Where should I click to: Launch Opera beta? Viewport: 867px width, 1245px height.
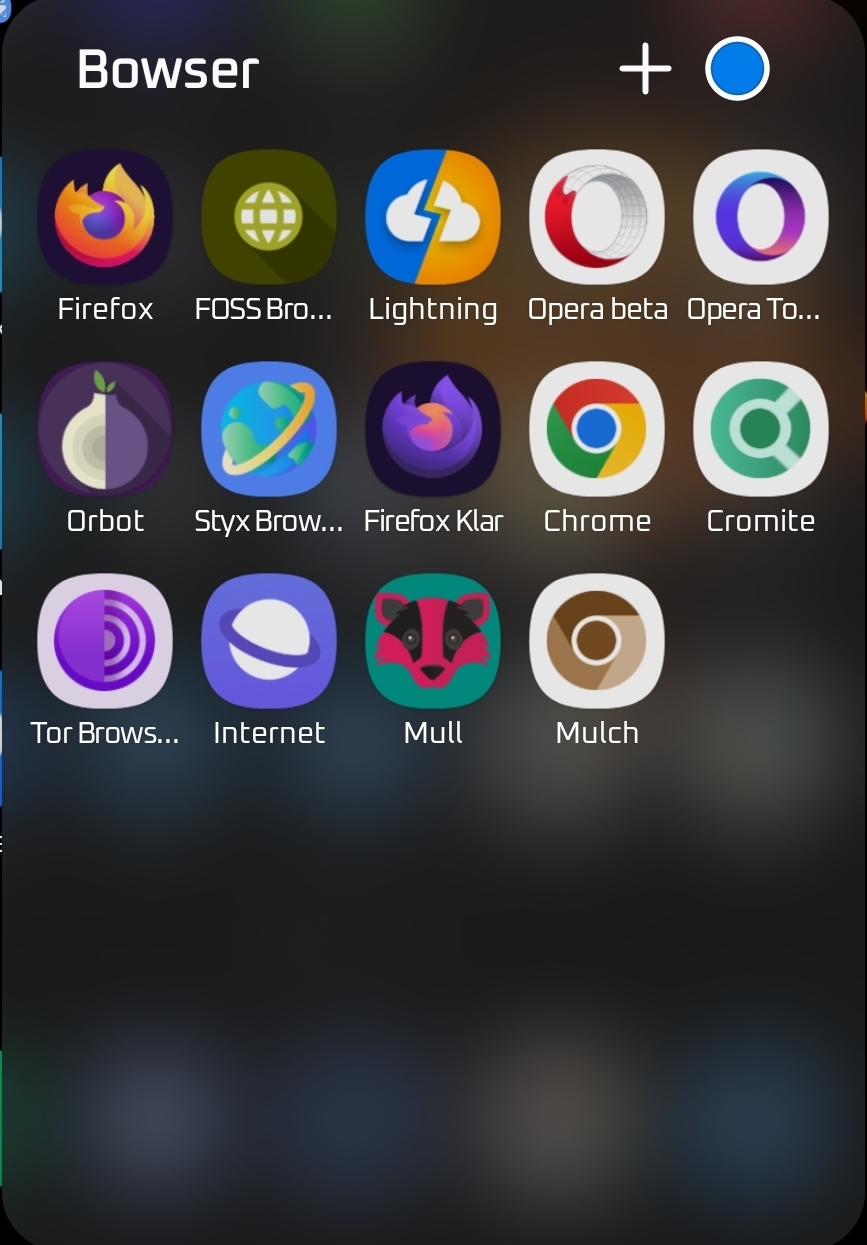click(597, 217)
